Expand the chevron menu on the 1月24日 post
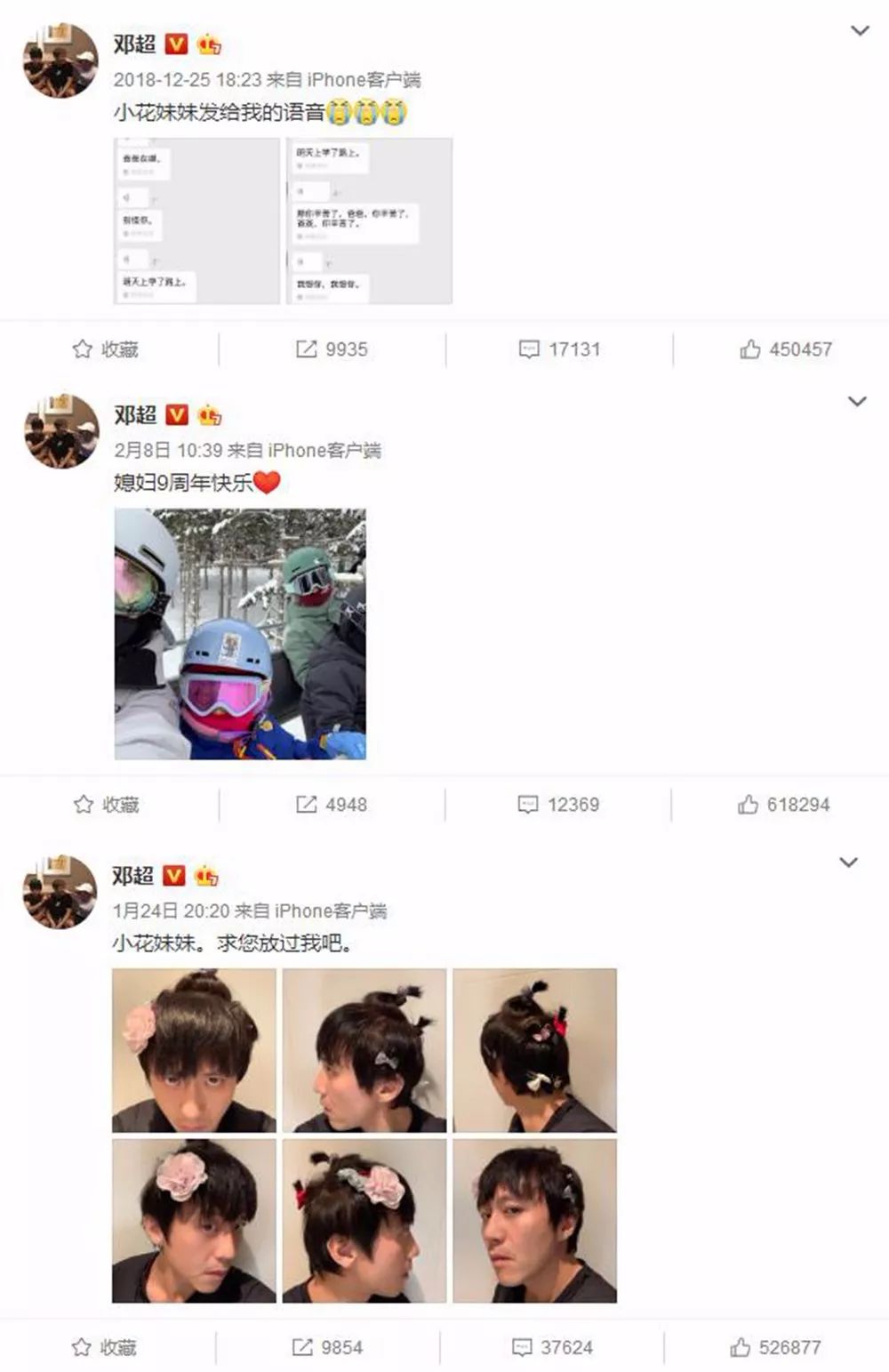889x1372 pixels. pos(849,863)
